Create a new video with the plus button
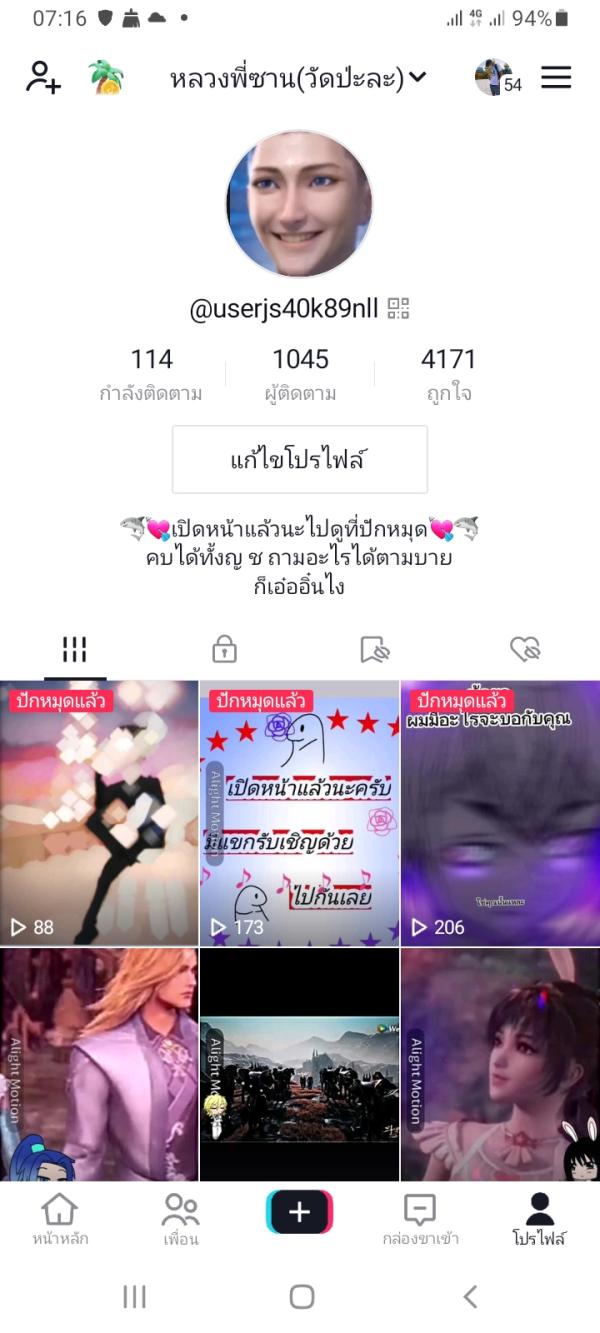The height and width of the screenshot is (1333, 600). (300, 1212)
